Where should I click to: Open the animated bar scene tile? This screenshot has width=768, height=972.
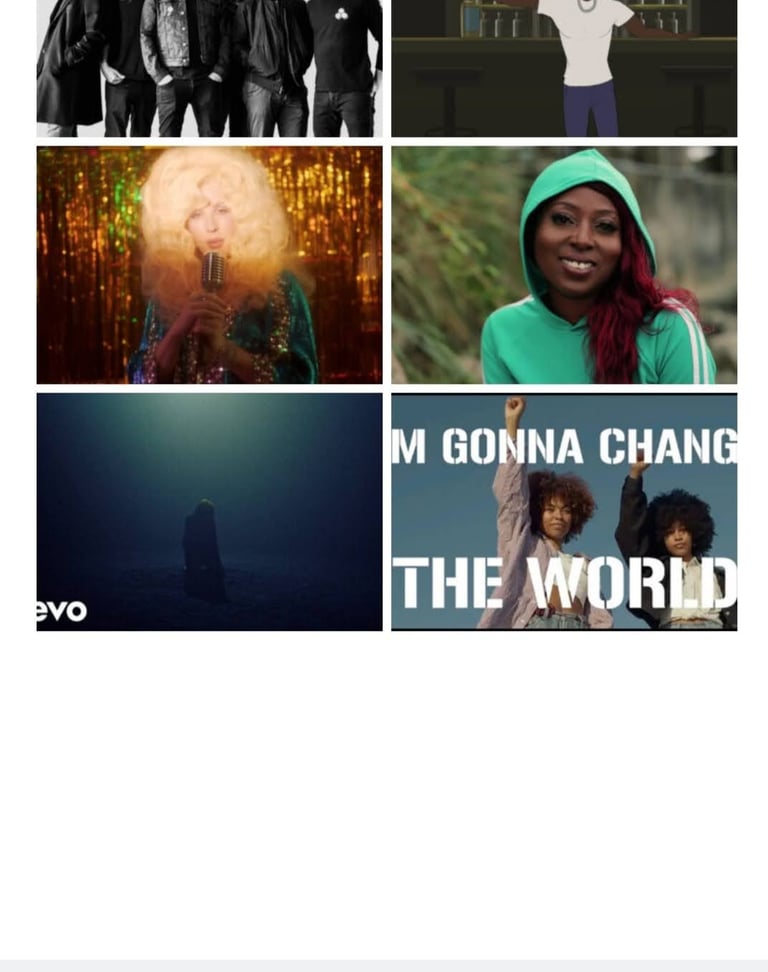564,68
